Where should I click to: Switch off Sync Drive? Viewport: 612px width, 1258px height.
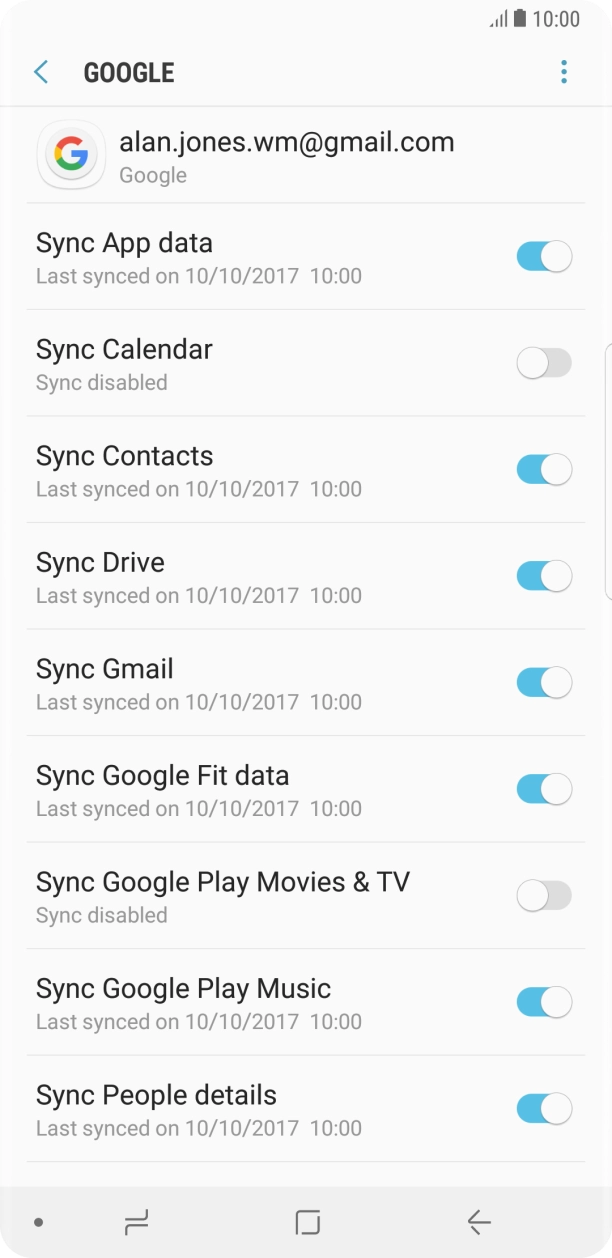click(x=544, y=577)
